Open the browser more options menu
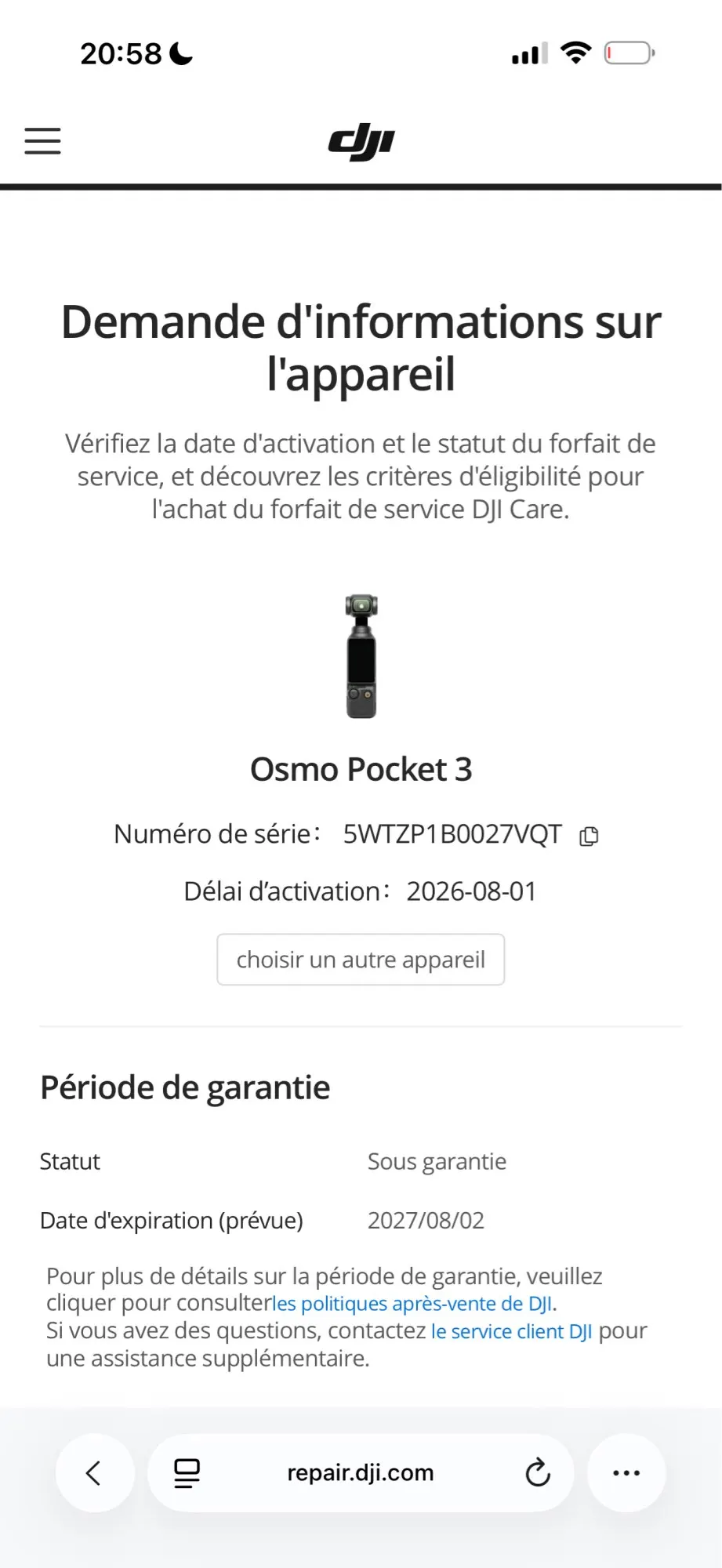This screenshot has width=722, height=1568. coord(626,1473)
